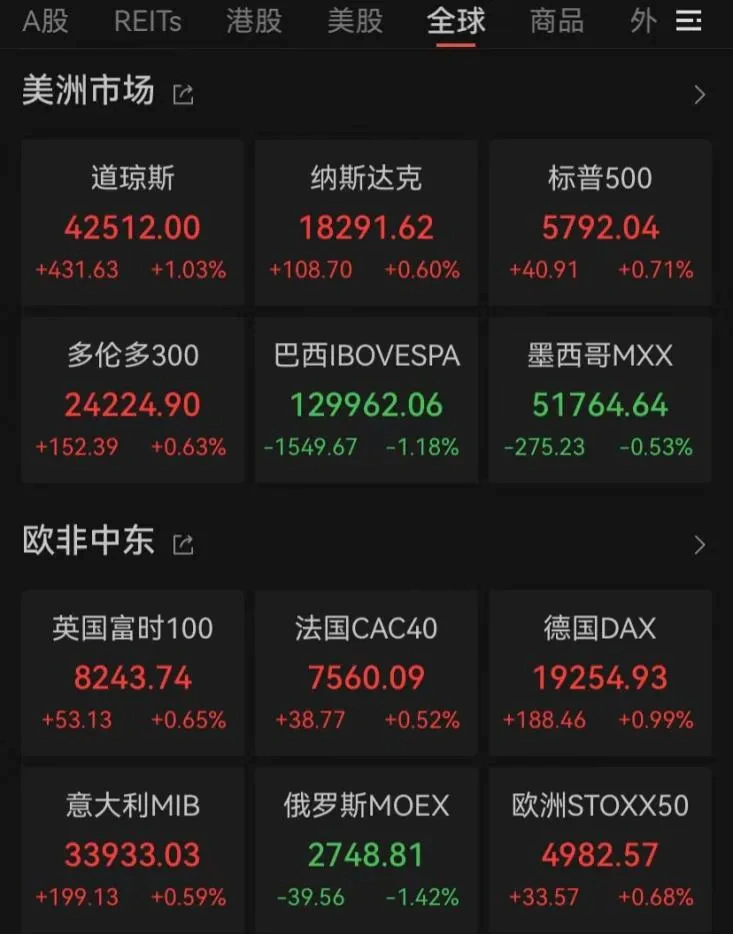Share the 美洲市场 section
Screen dimensions: 733x934
click(183, 95)
